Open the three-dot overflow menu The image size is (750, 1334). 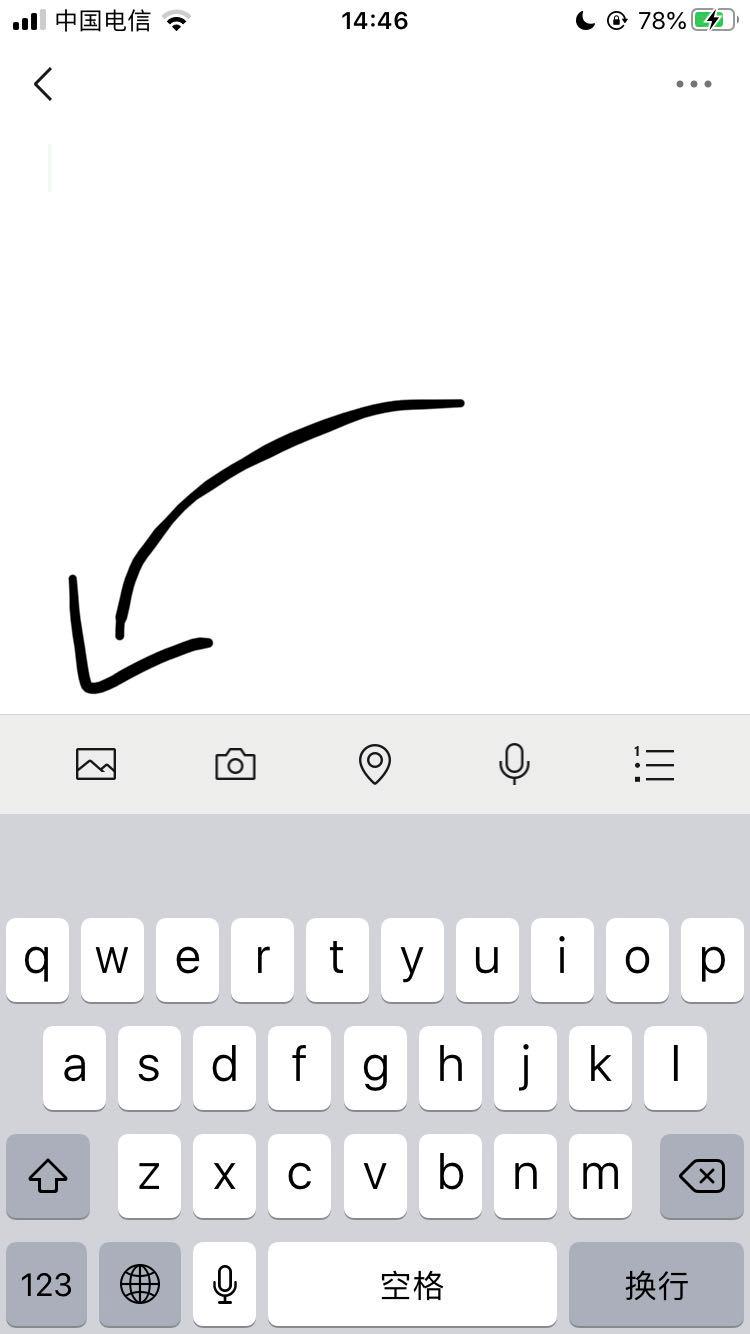tap(693, 84)
